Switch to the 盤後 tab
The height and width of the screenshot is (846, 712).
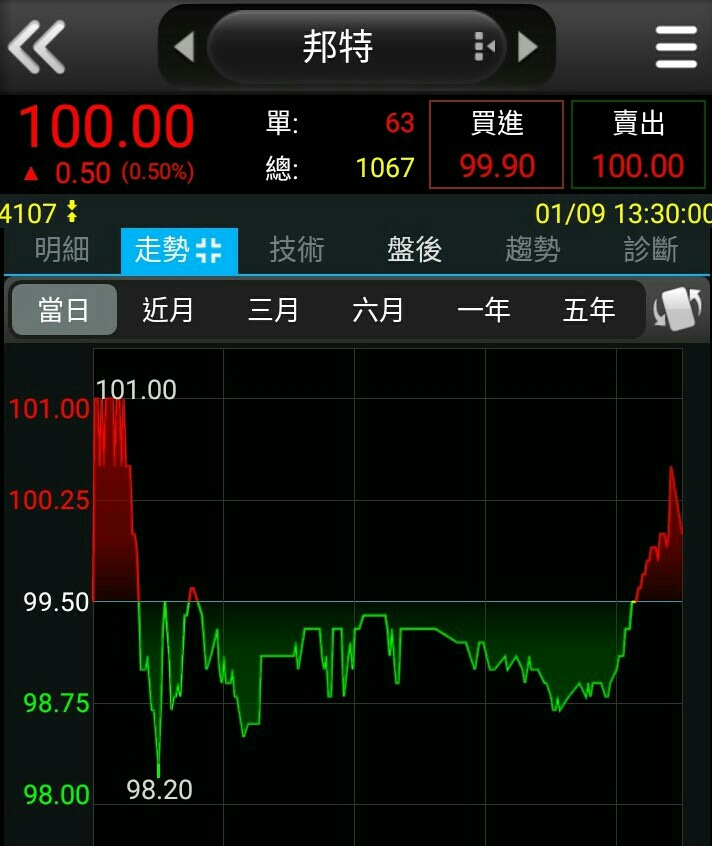click(414, 250)
